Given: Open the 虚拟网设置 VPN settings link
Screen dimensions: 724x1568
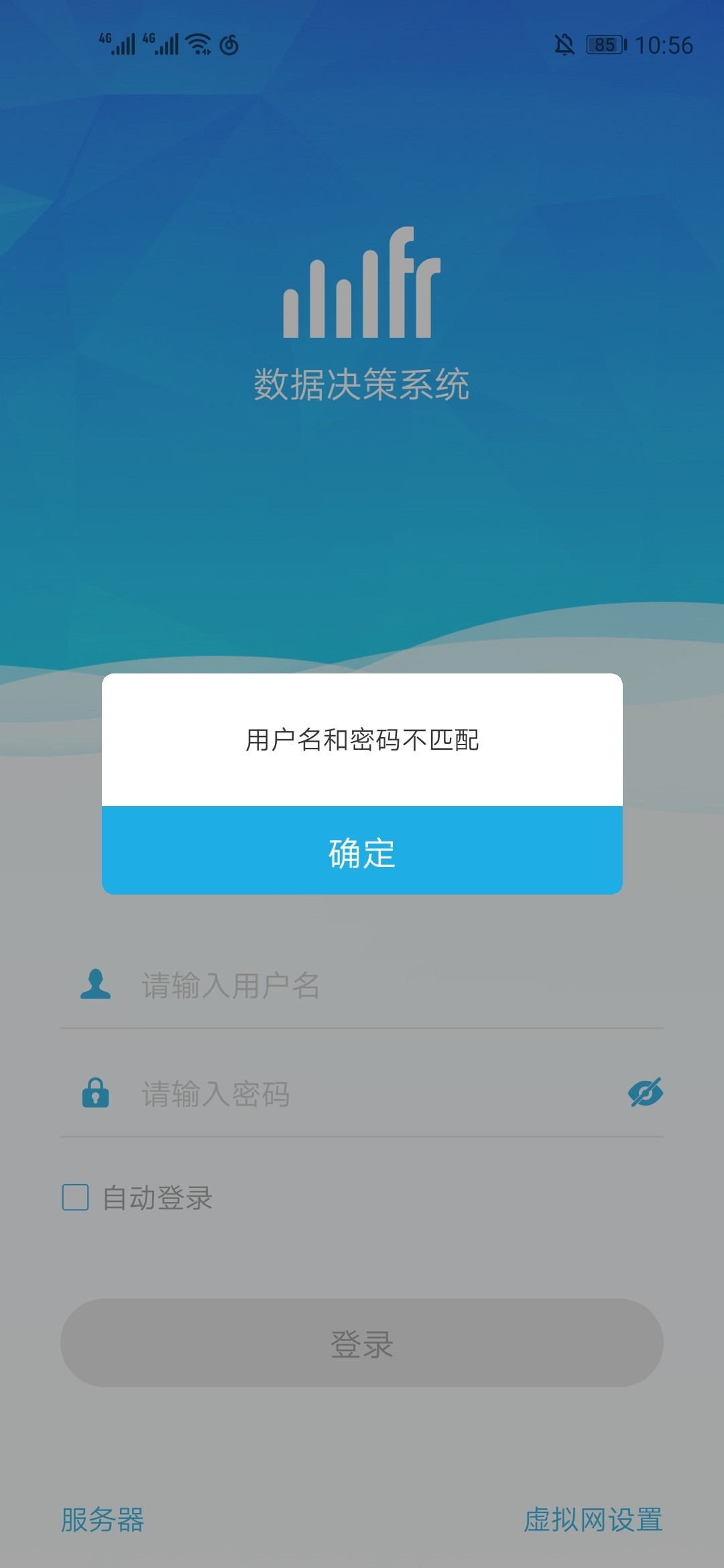Looking at the screenshot, I should coord(593,1520).
